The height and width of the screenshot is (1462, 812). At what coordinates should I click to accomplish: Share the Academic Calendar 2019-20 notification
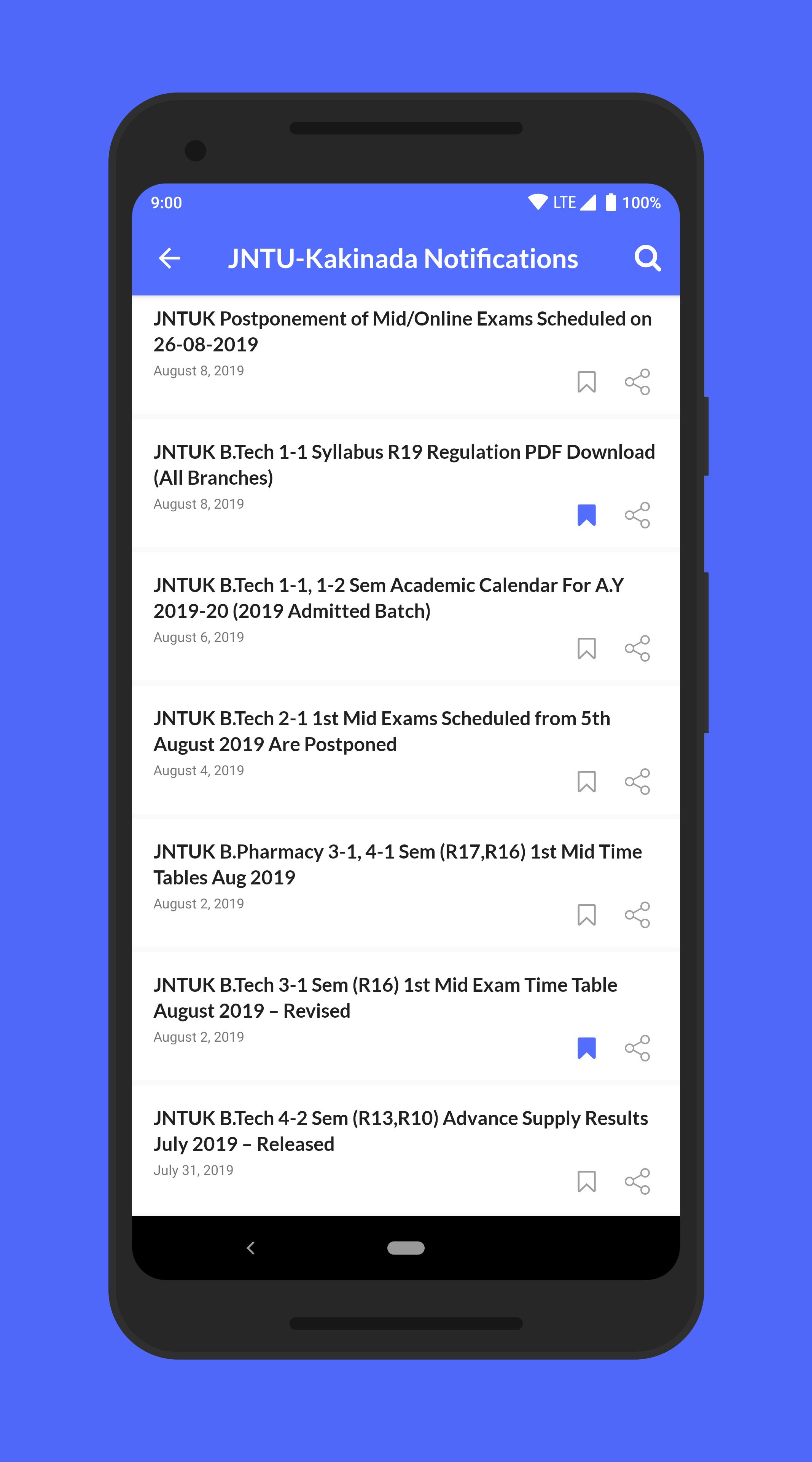coord(637,648)
